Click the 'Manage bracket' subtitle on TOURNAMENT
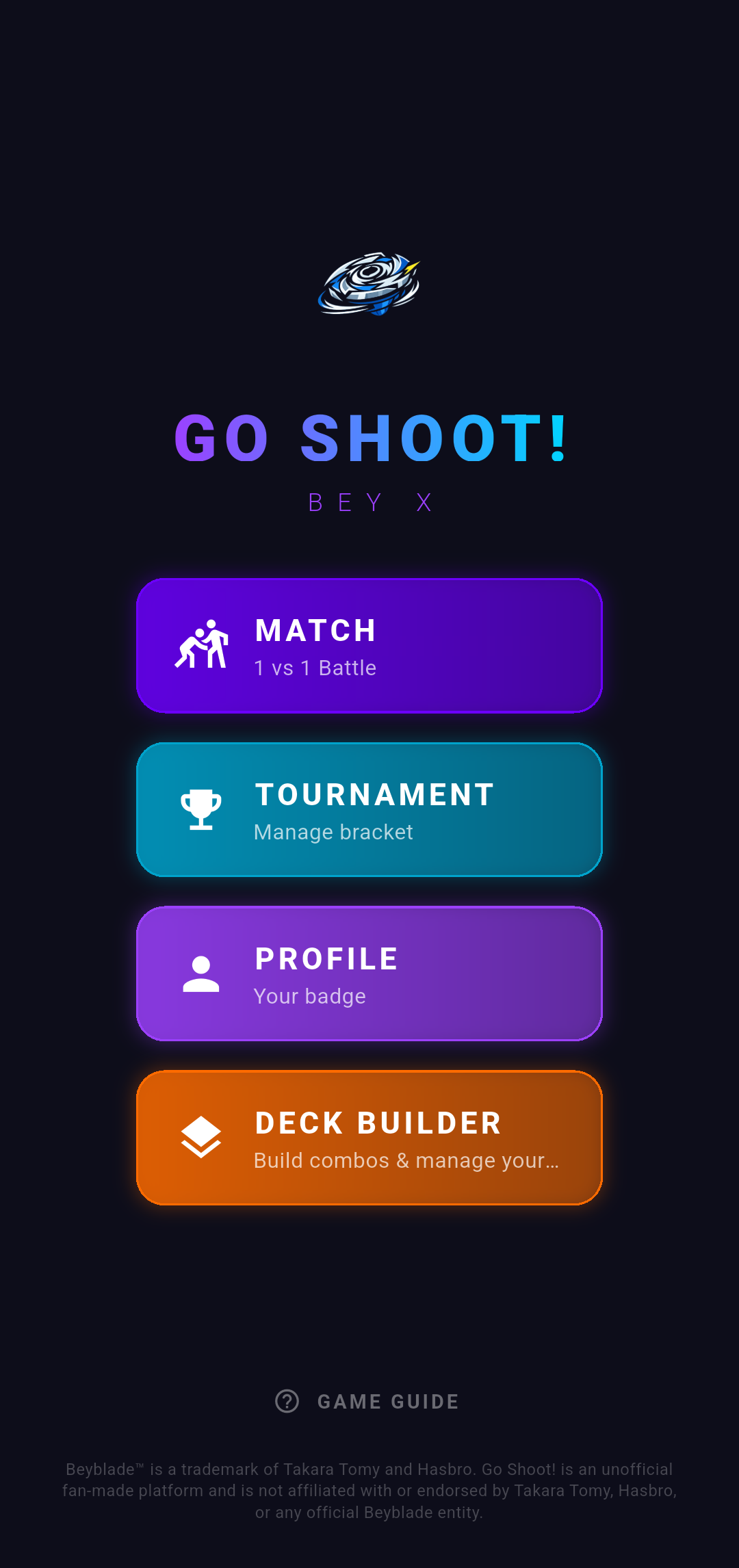The width and height of the screenshot is (739, 1568). [x=333, y=833]
